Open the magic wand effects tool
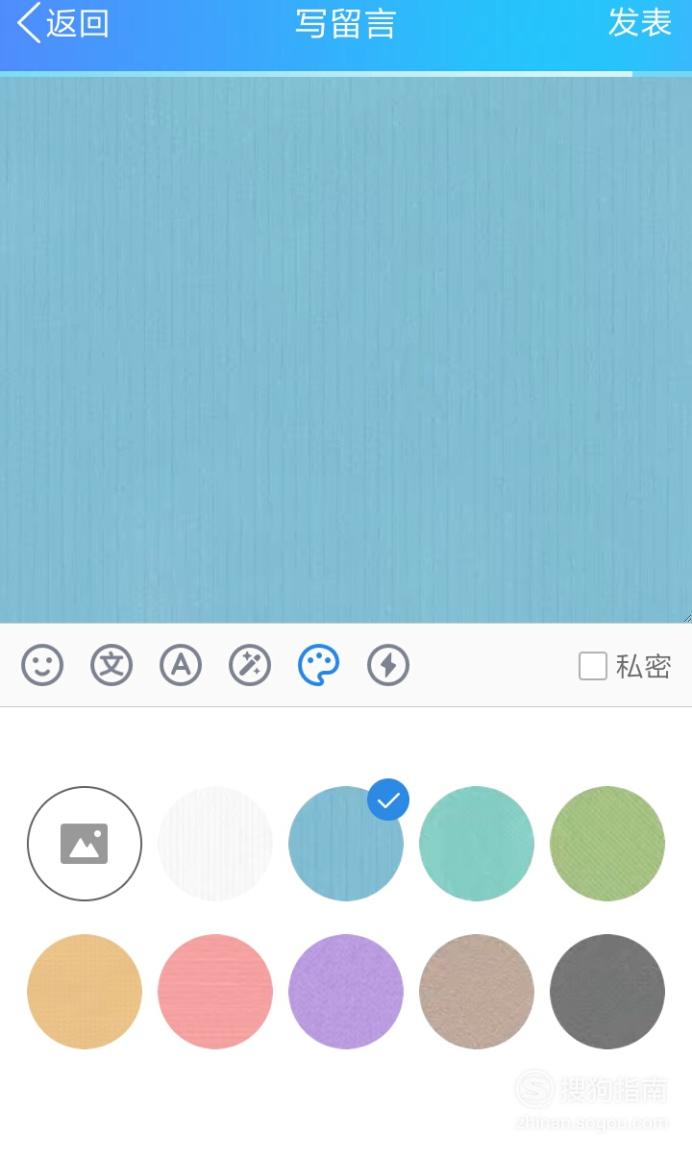This screenshot has height=1157, width=692. (x=250, y=665)
